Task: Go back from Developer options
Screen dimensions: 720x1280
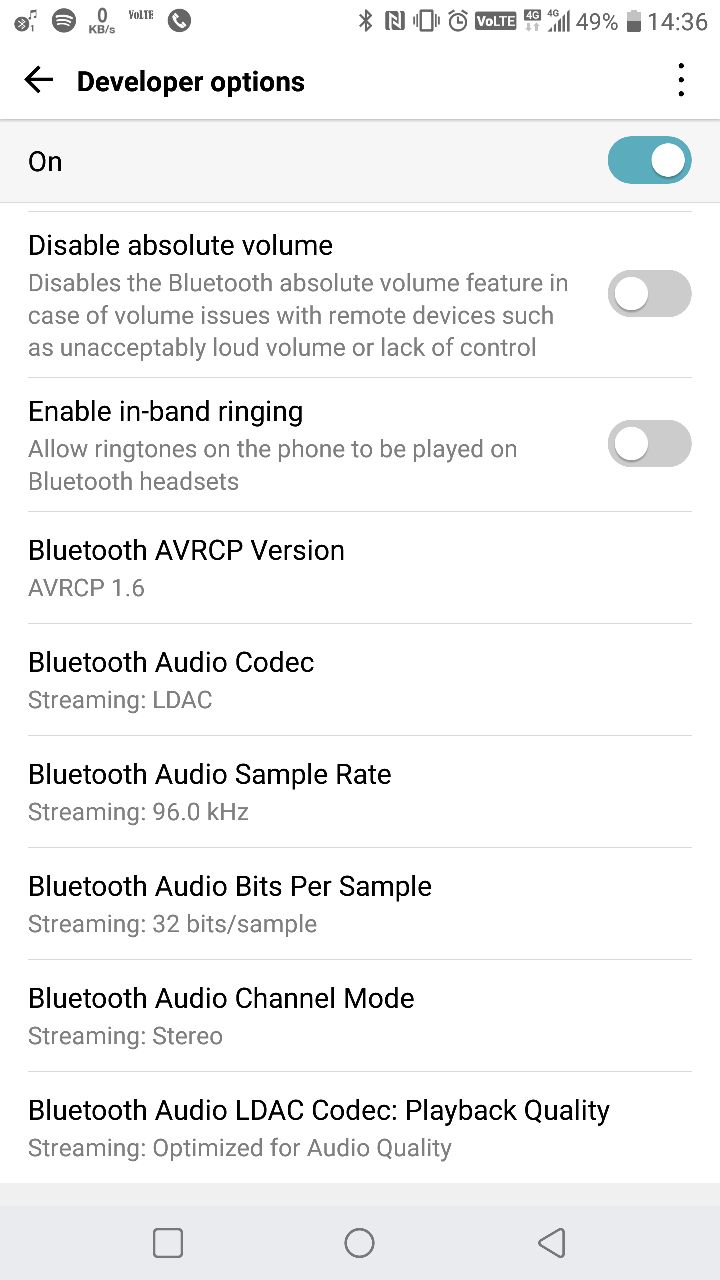Action: tap(39, 81)
